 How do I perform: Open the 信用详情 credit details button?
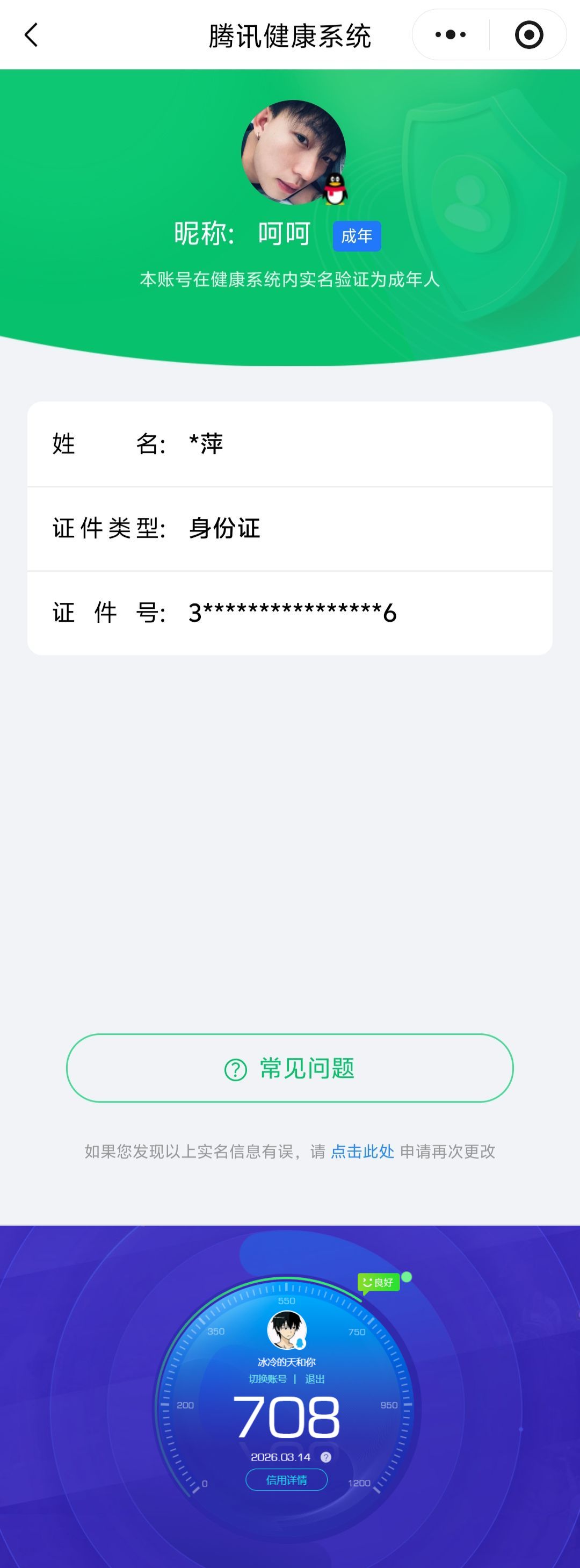[287, 1480]
